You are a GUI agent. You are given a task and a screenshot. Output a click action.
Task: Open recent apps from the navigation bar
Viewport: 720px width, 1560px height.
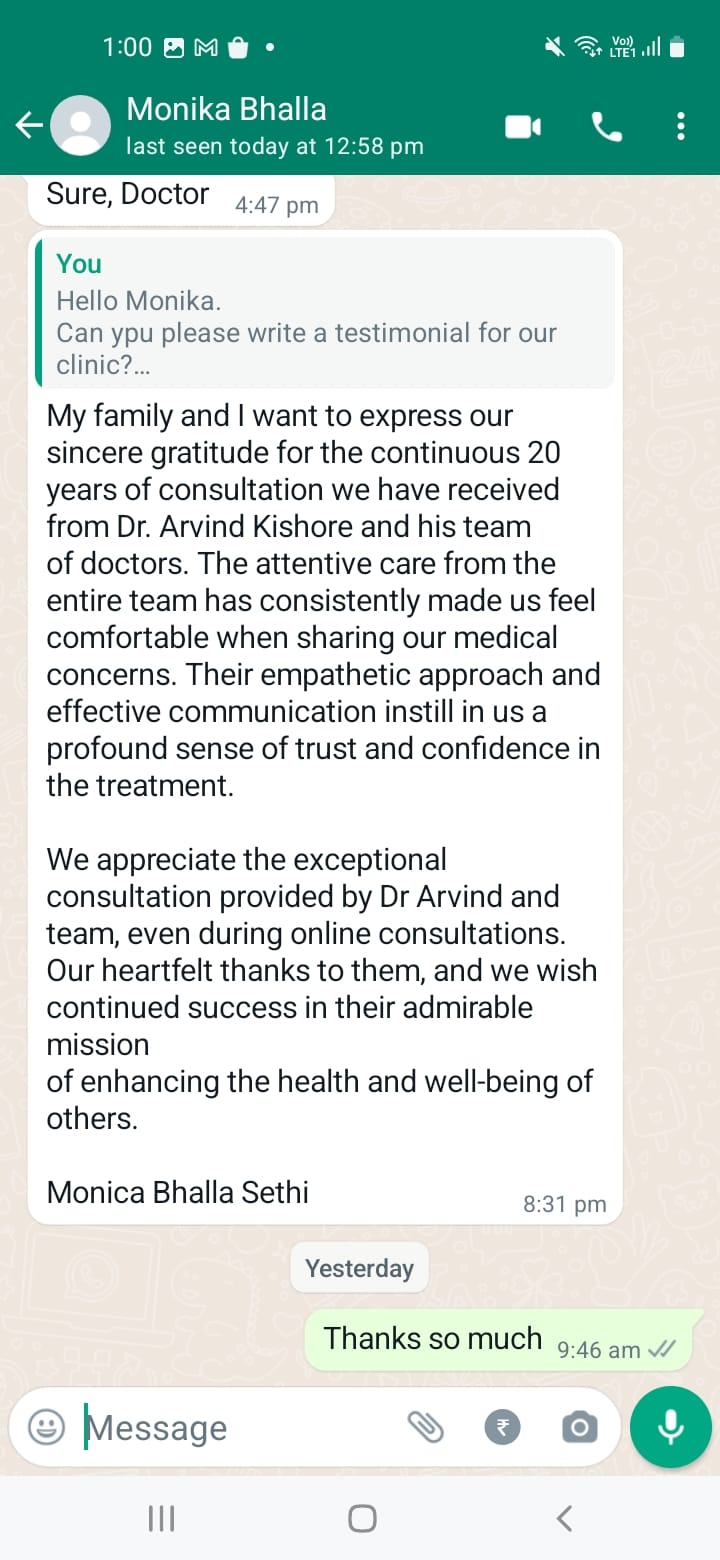click(161, 1519)
